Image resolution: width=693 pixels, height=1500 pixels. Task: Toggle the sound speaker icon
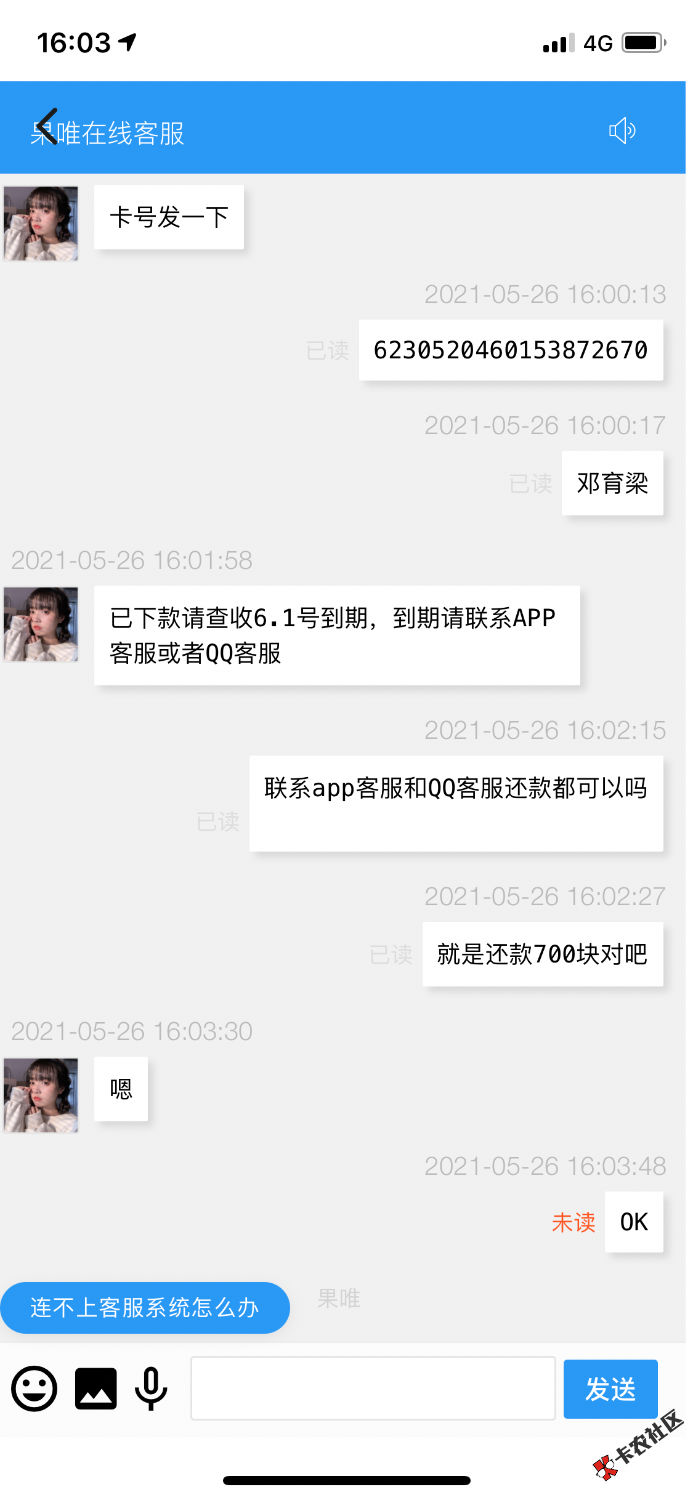(x=622, y=131)
